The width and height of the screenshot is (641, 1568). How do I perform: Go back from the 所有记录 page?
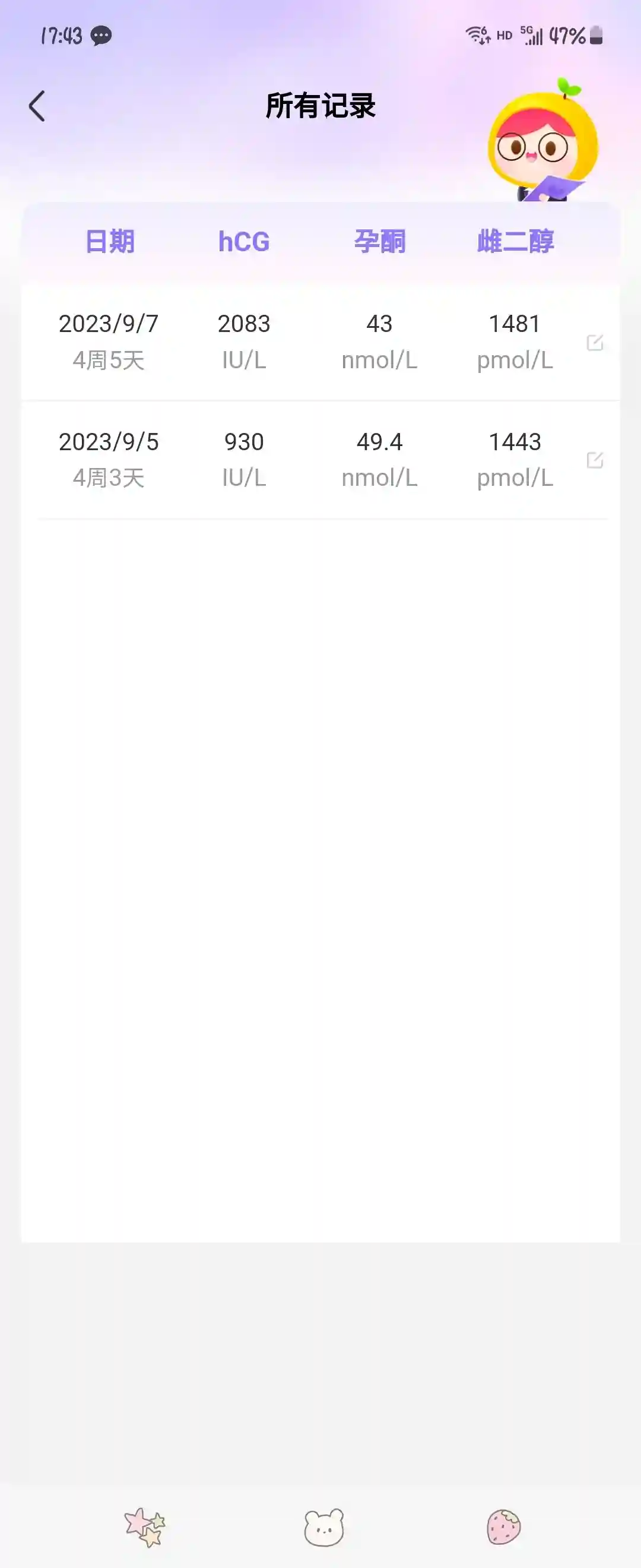37,106
